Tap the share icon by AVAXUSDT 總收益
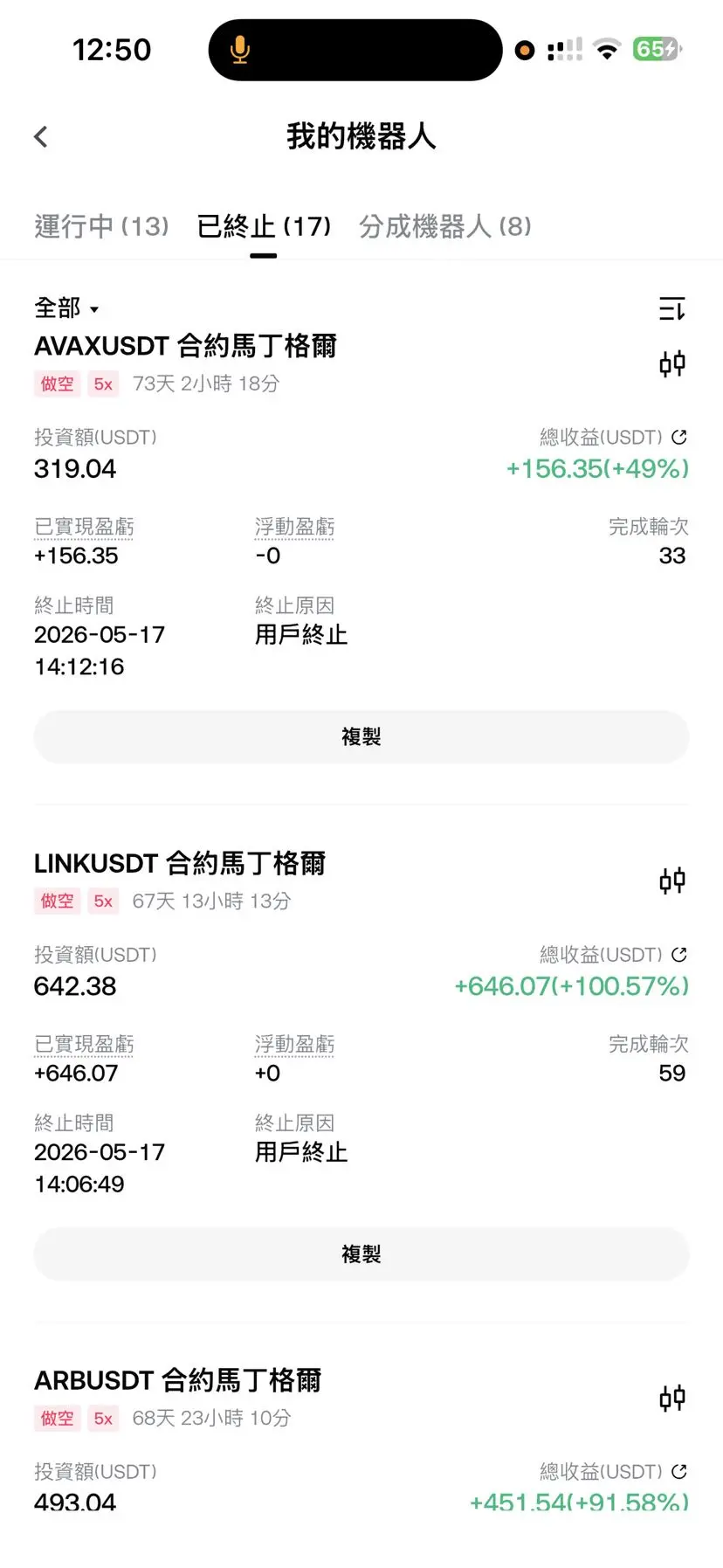The image size is (723, 1568). click(x=679, y=437)
